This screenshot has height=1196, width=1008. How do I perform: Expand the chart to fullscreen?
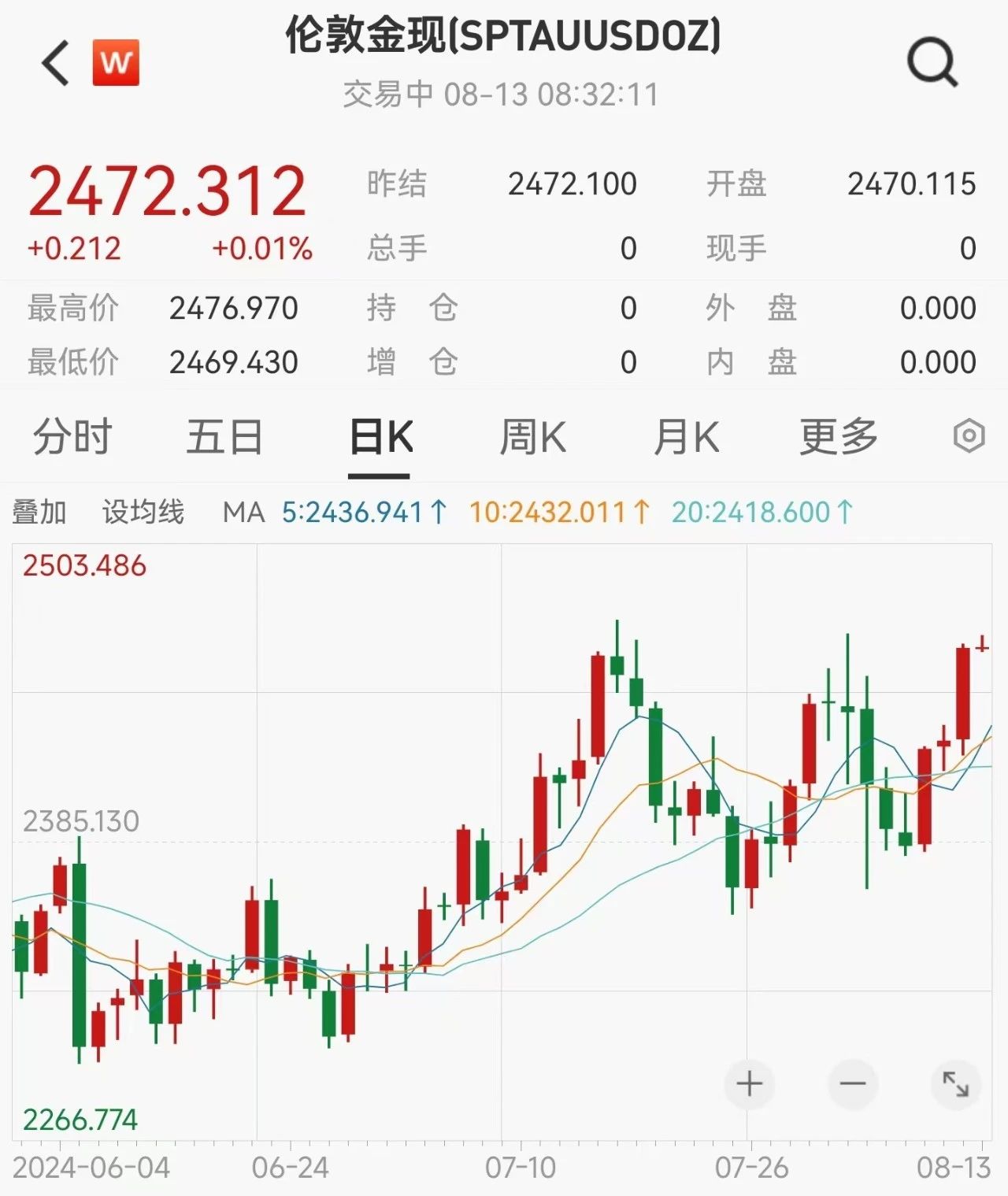pyautogui.click(x=956, y=1084)
